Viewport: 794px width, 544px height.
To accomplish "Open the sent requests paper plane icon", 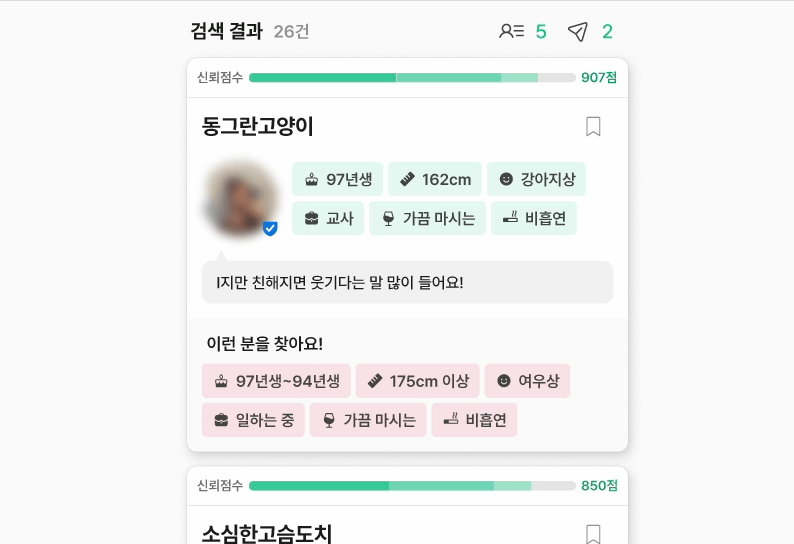I will [578, 32].
